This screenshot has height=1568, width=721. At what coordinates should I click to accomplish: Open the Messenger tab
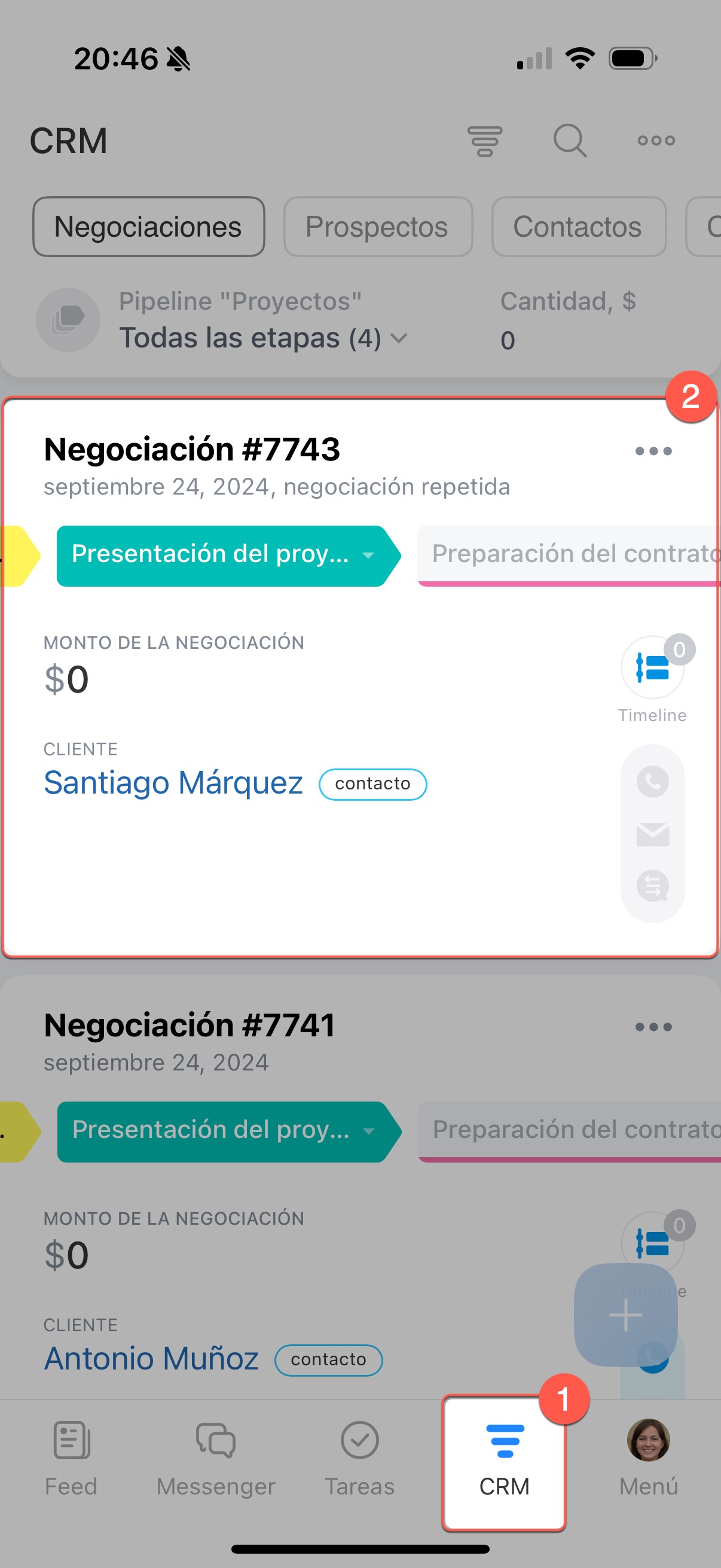point(215,1457)
